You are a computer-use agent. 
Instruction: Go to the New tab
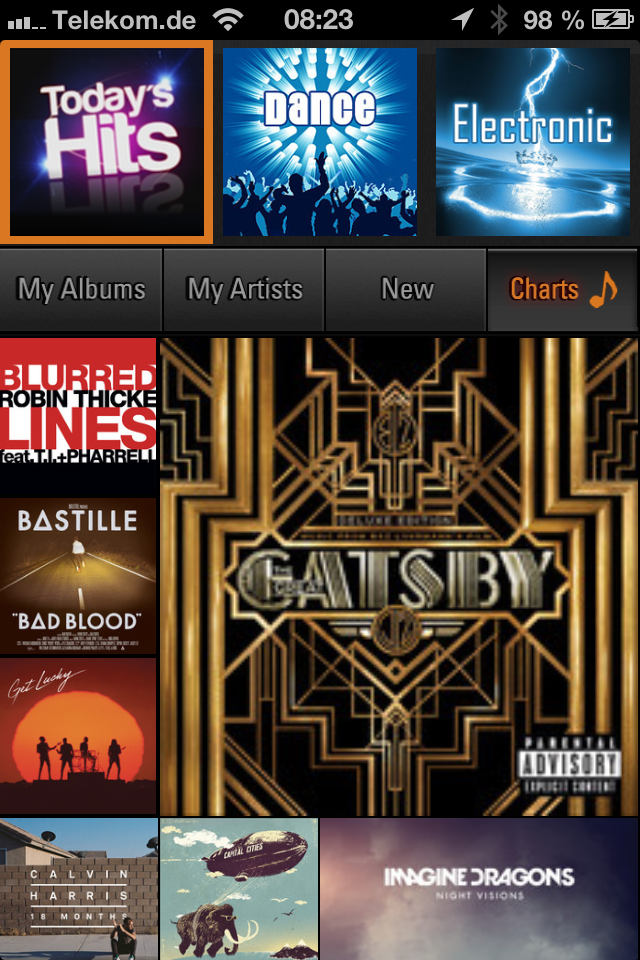coord(406,290)
